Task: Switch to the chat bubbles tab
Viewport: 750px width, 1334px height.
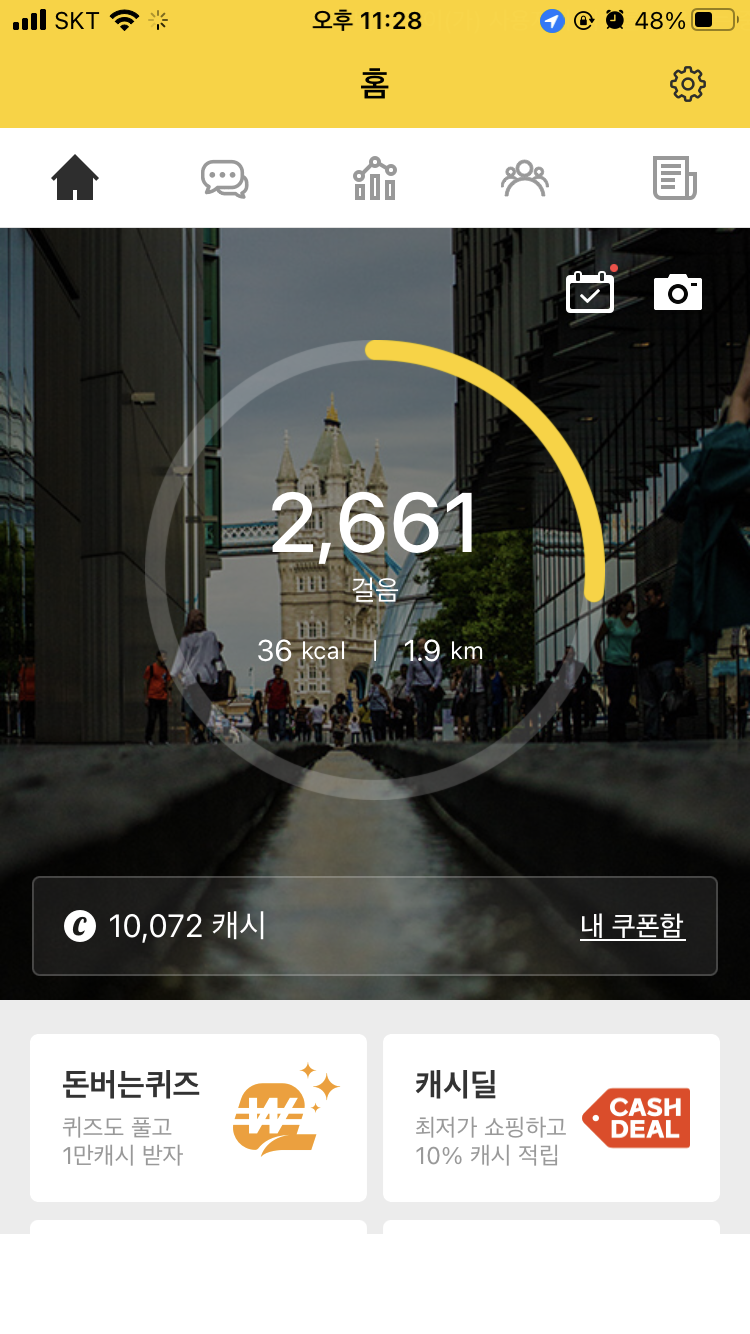Action: click(225, 178)
